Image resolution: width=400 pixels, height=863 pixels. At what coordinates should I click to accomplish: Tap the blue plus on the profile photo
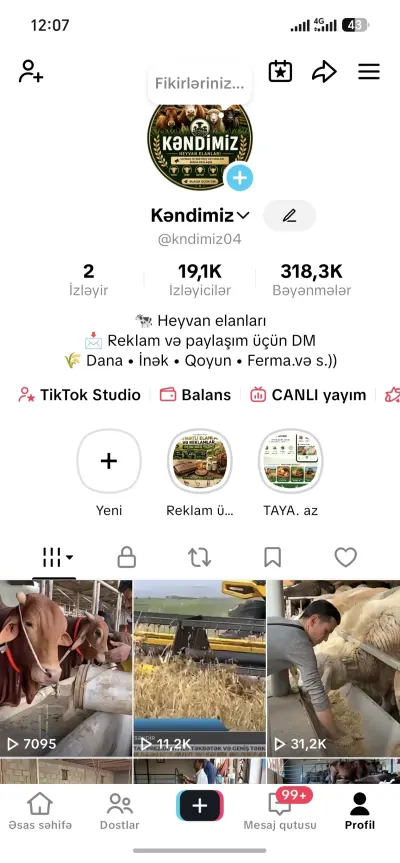coord(239,178)
